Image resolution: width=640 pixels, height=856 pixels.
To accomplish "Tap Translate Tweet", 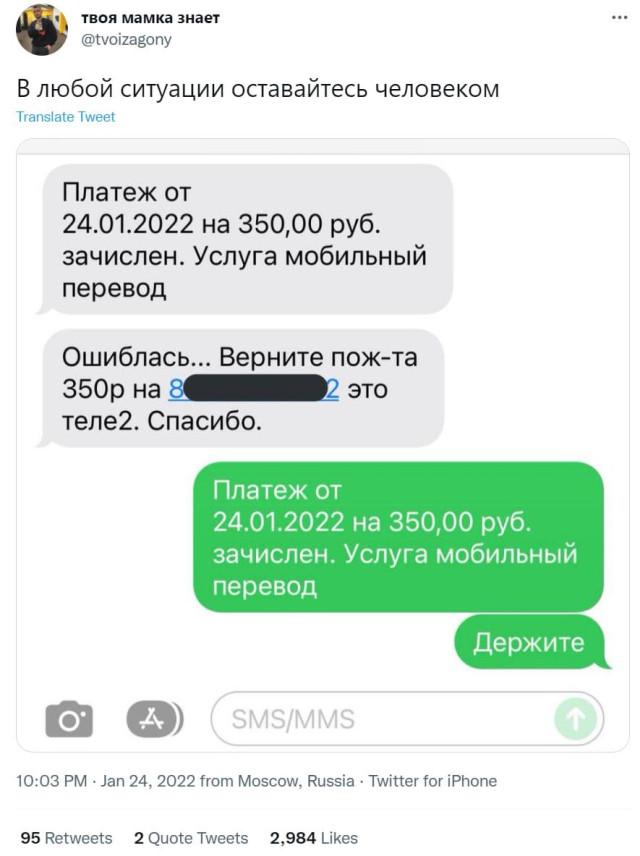I will tap(66, 117).
